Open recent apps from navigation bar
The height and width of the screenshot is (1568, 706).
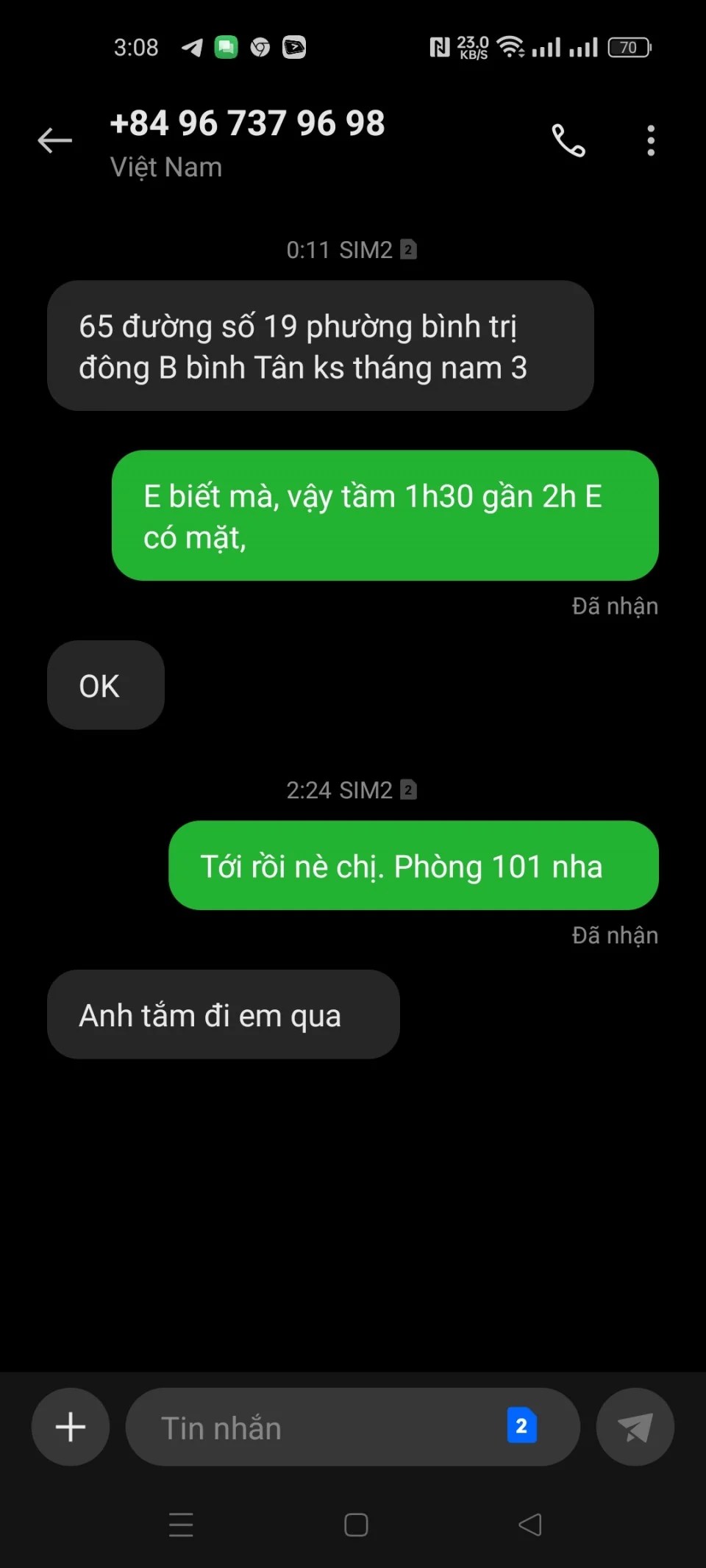tap(181, 1525)
